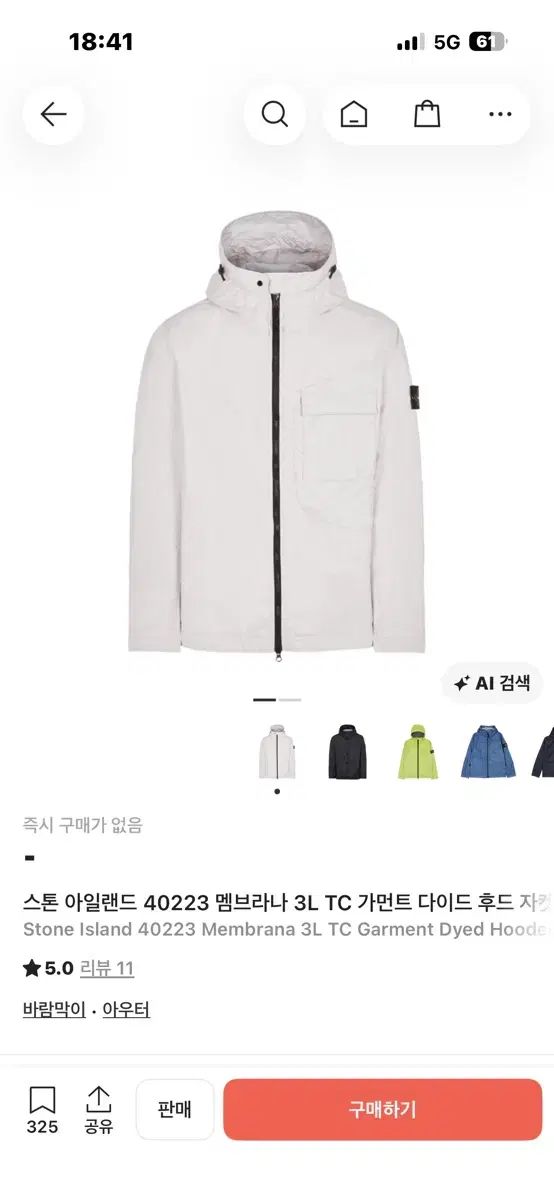The height and width of the screenshot is (1200, 554).
Task: Share this product via 공유
Action: [x=98, y=1110]
